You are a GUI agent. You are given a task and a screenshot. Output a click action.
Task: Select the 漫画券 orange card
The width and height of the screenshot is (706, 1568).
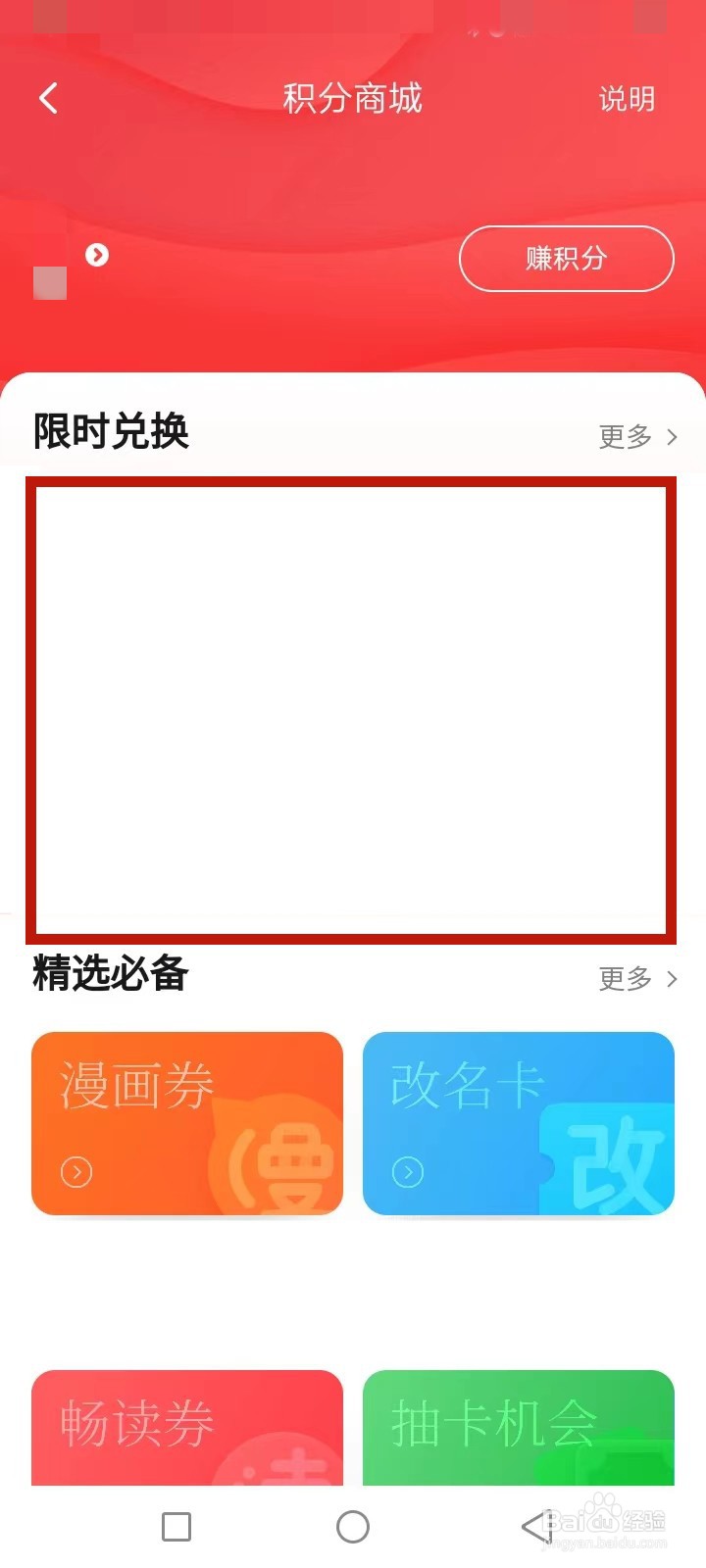[186, 1123]
